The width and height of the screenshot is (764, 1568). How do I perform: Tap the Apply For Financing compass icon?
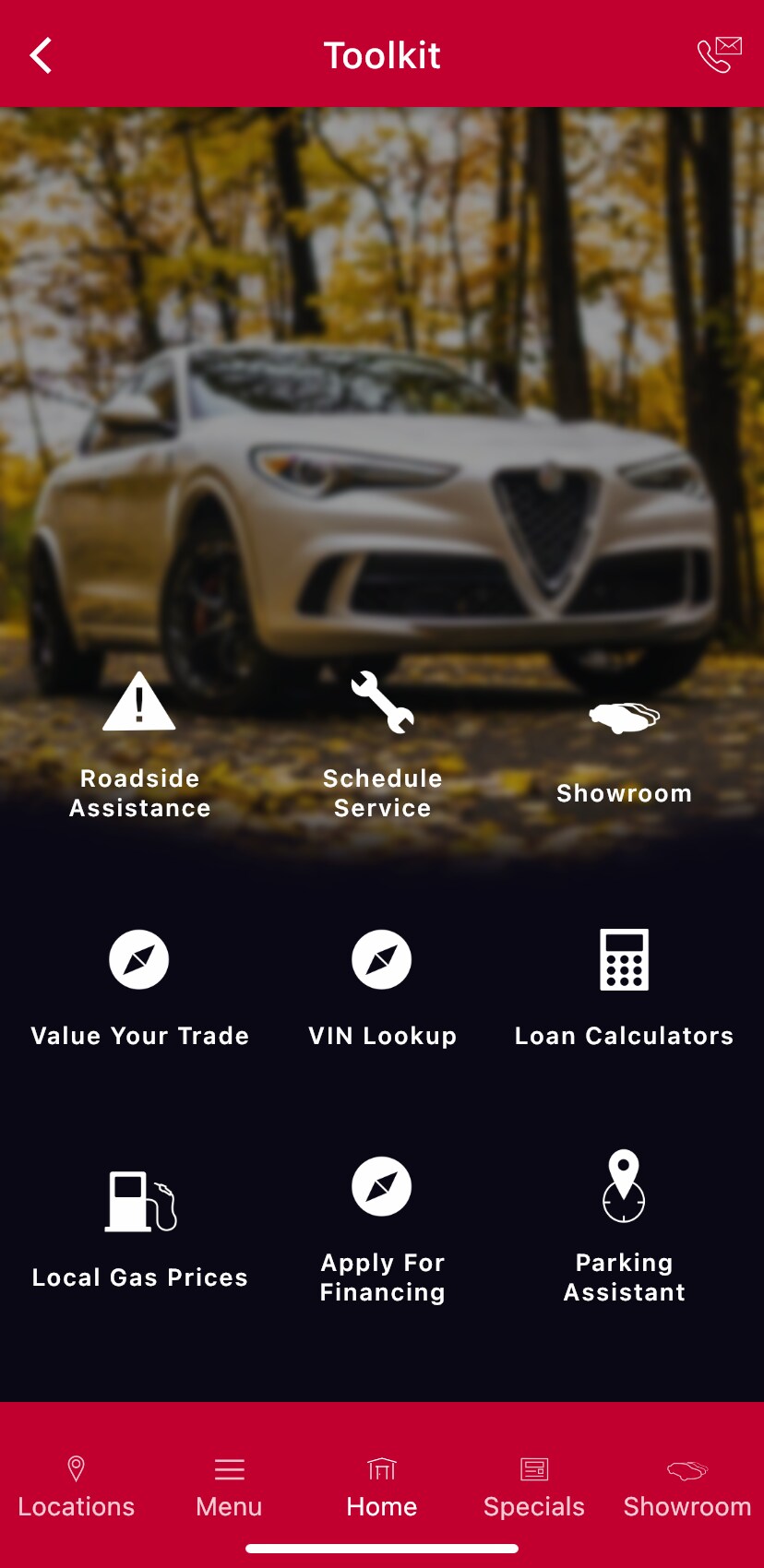382,1186
